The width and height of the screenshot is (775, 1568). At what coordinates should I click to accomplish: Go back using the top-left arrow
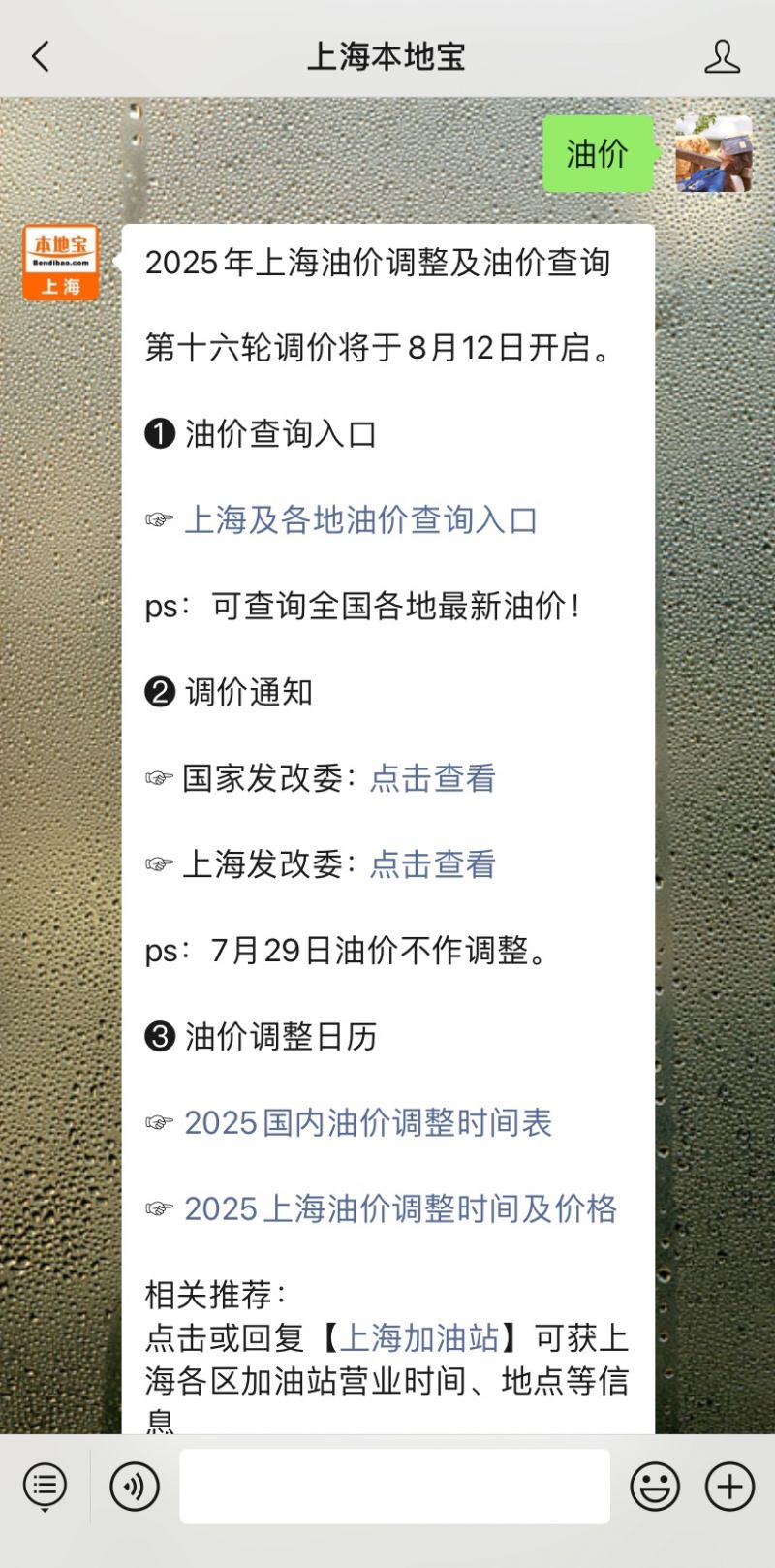coord(41,56)
